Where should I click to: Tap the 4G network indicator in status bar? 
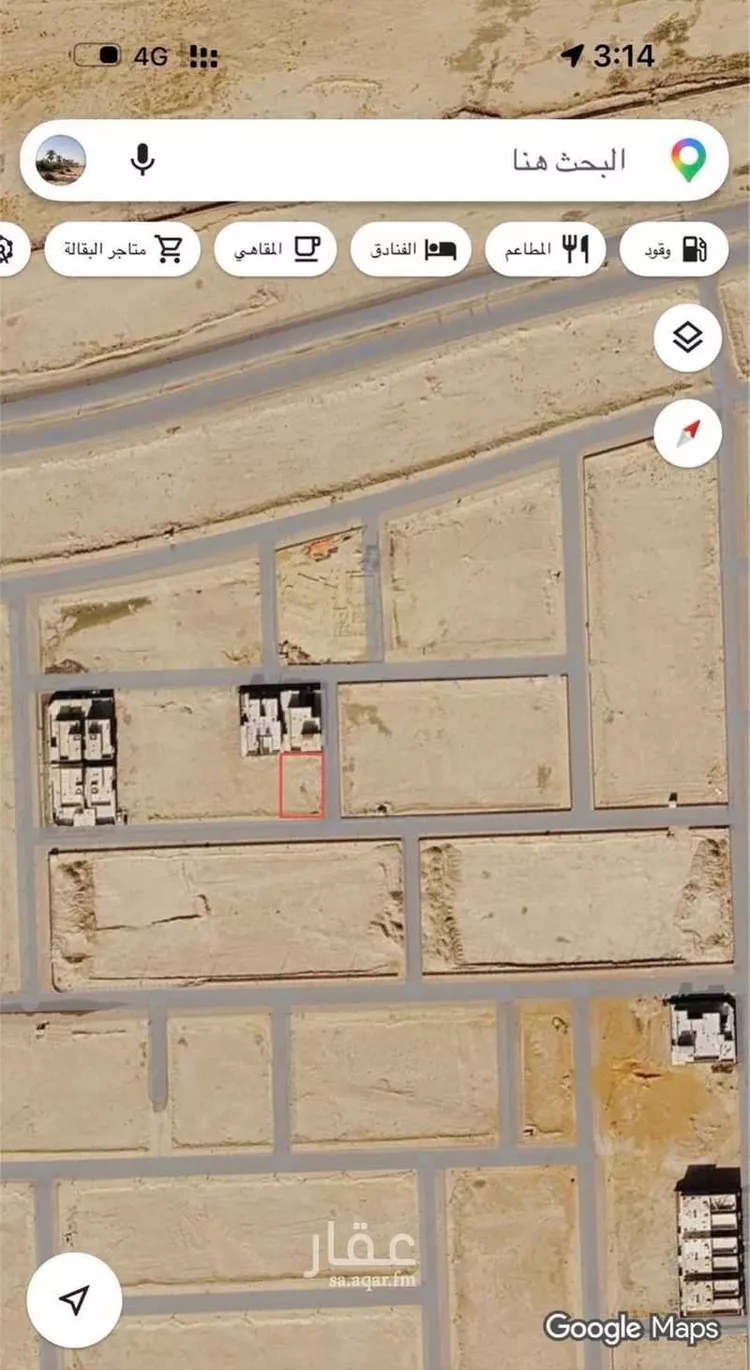click(x=148, y=57)
